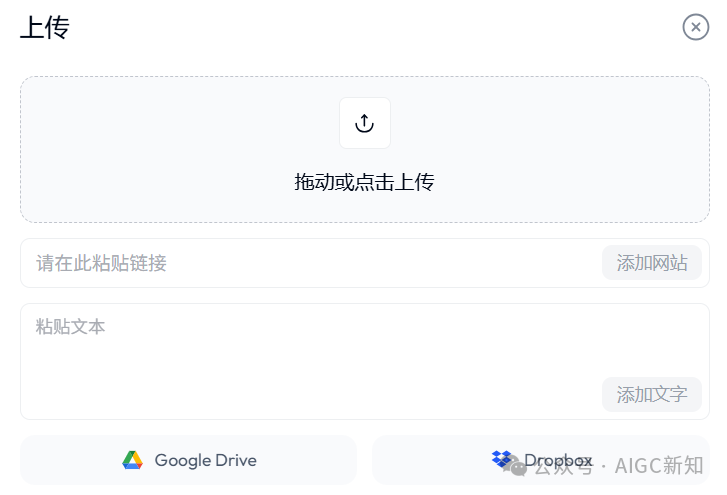This screenshot has height=495, width=727.
Task: Import from Google Drive
Action: coord(189,460)
